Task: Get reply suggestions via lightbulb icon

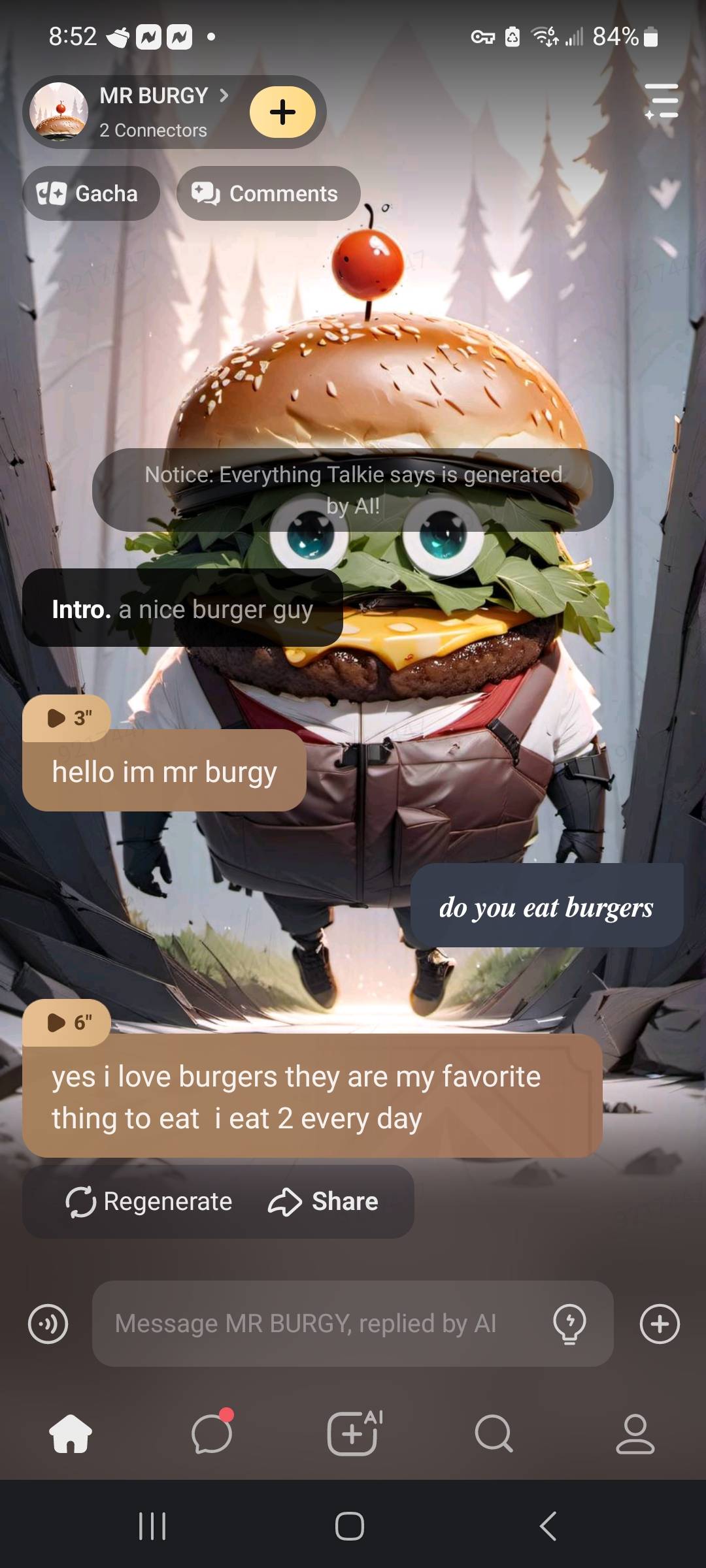Action: coord(569,1324)
